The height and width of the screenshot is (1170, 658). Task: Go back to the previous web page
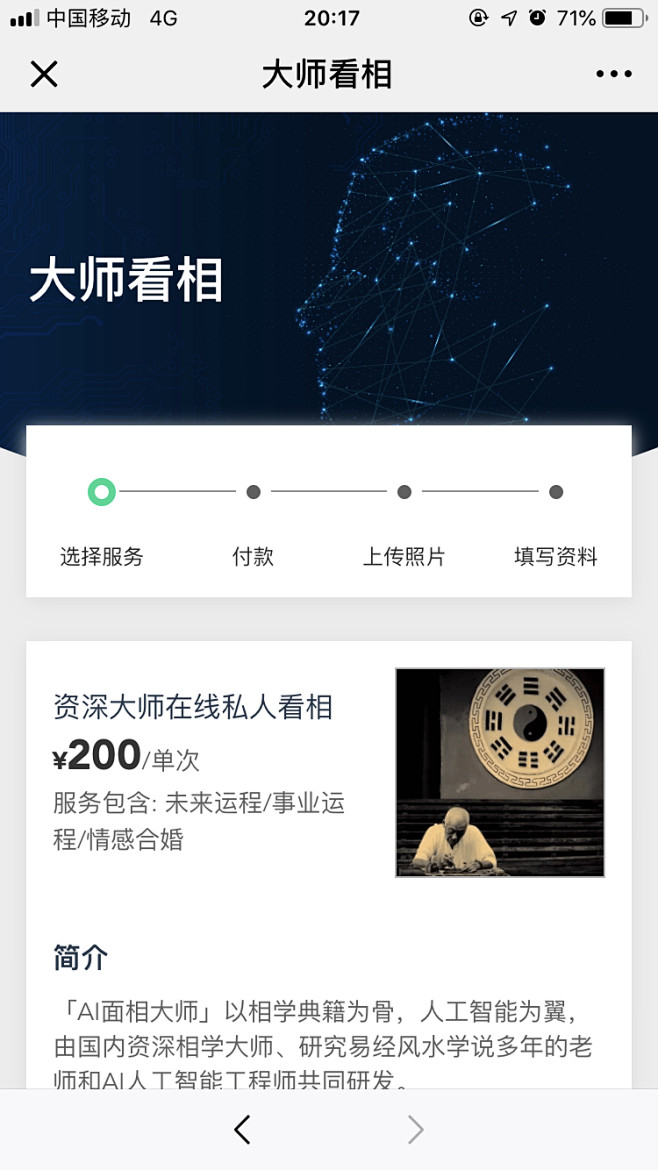(242, 1129)
